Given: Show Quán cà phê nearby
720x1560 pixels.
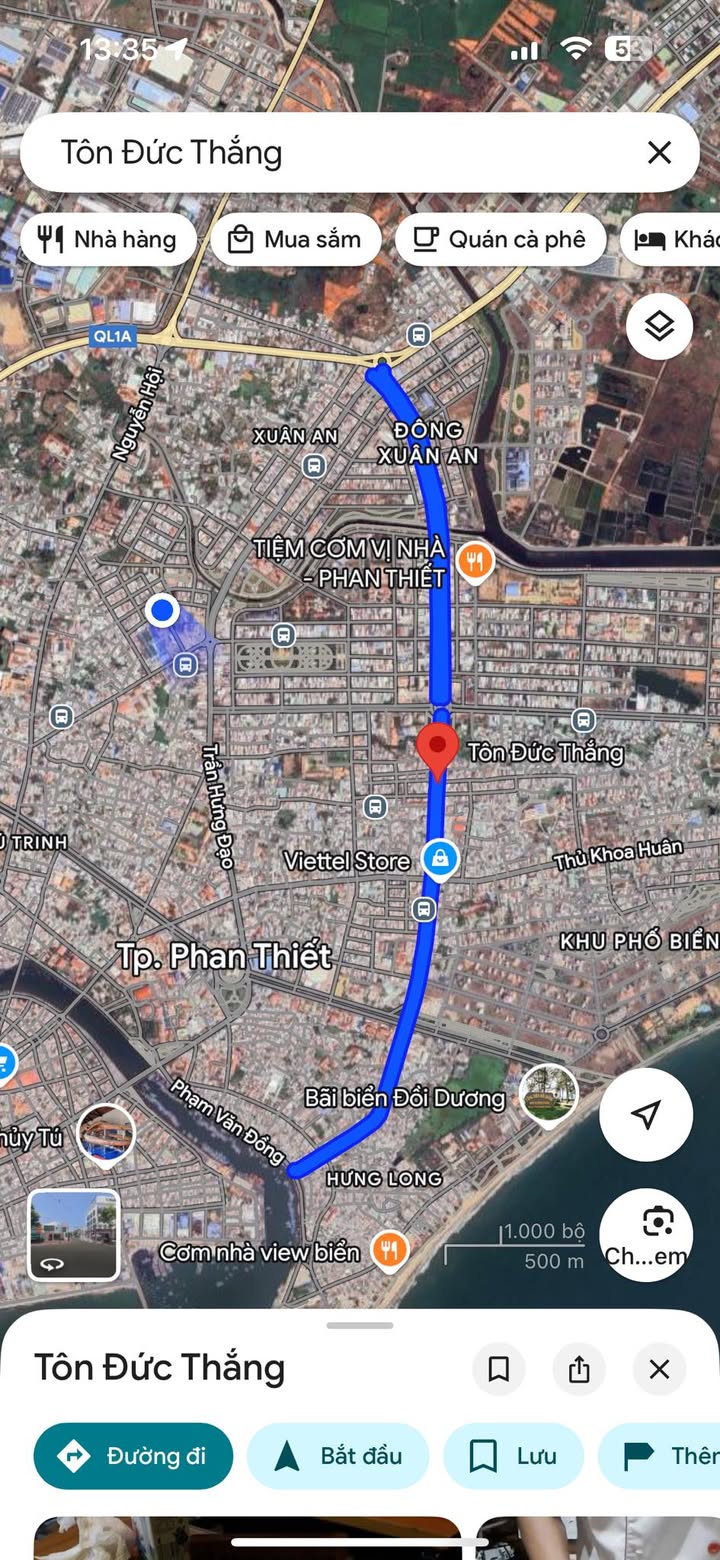Looking at the screenshot, I should pos(500,239).
